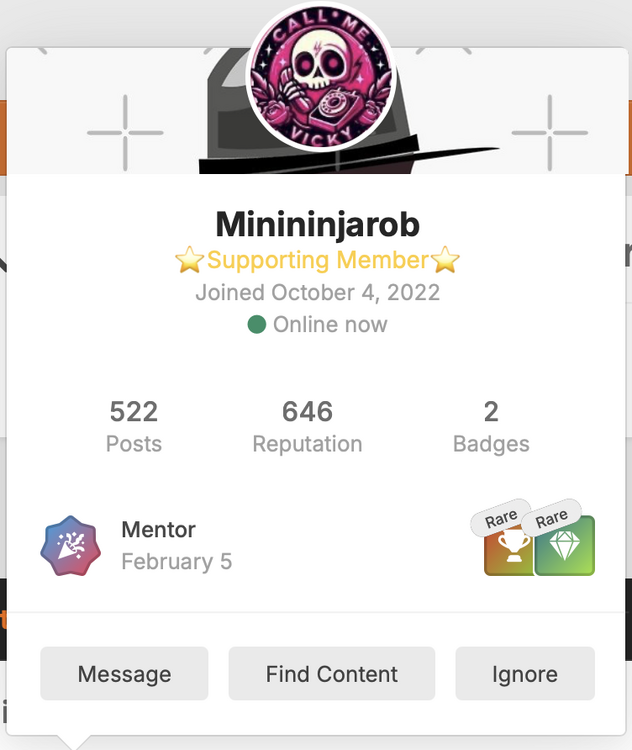This screenshot has width=632, height=750.
Task: Ignore this member
Action: pyautogui.click(x=525, y=674)
